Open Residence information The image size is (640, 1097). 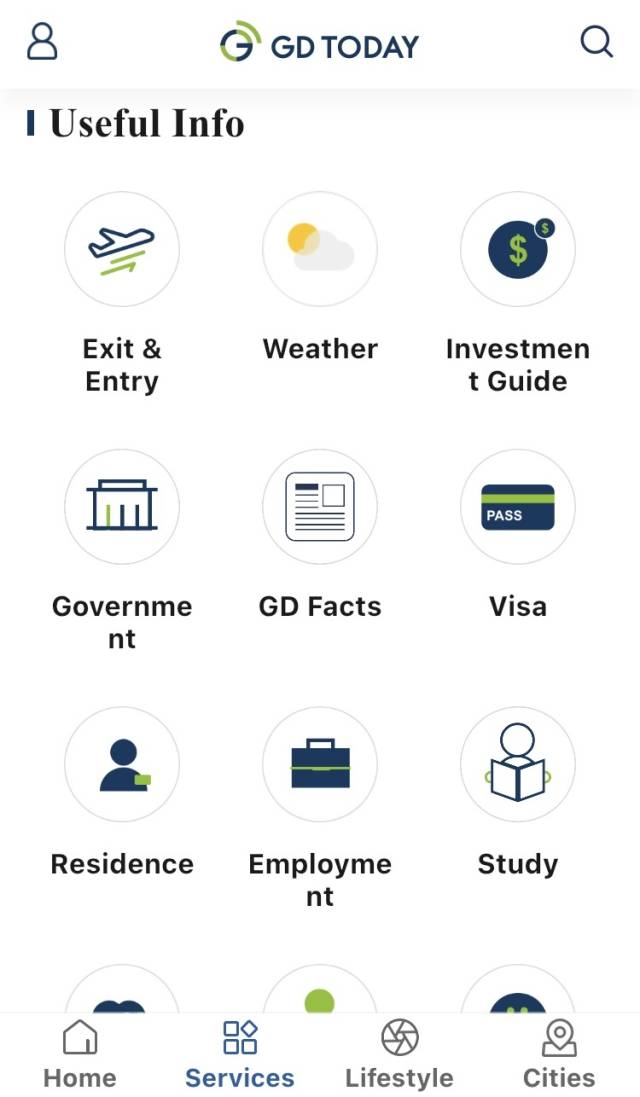122,764
